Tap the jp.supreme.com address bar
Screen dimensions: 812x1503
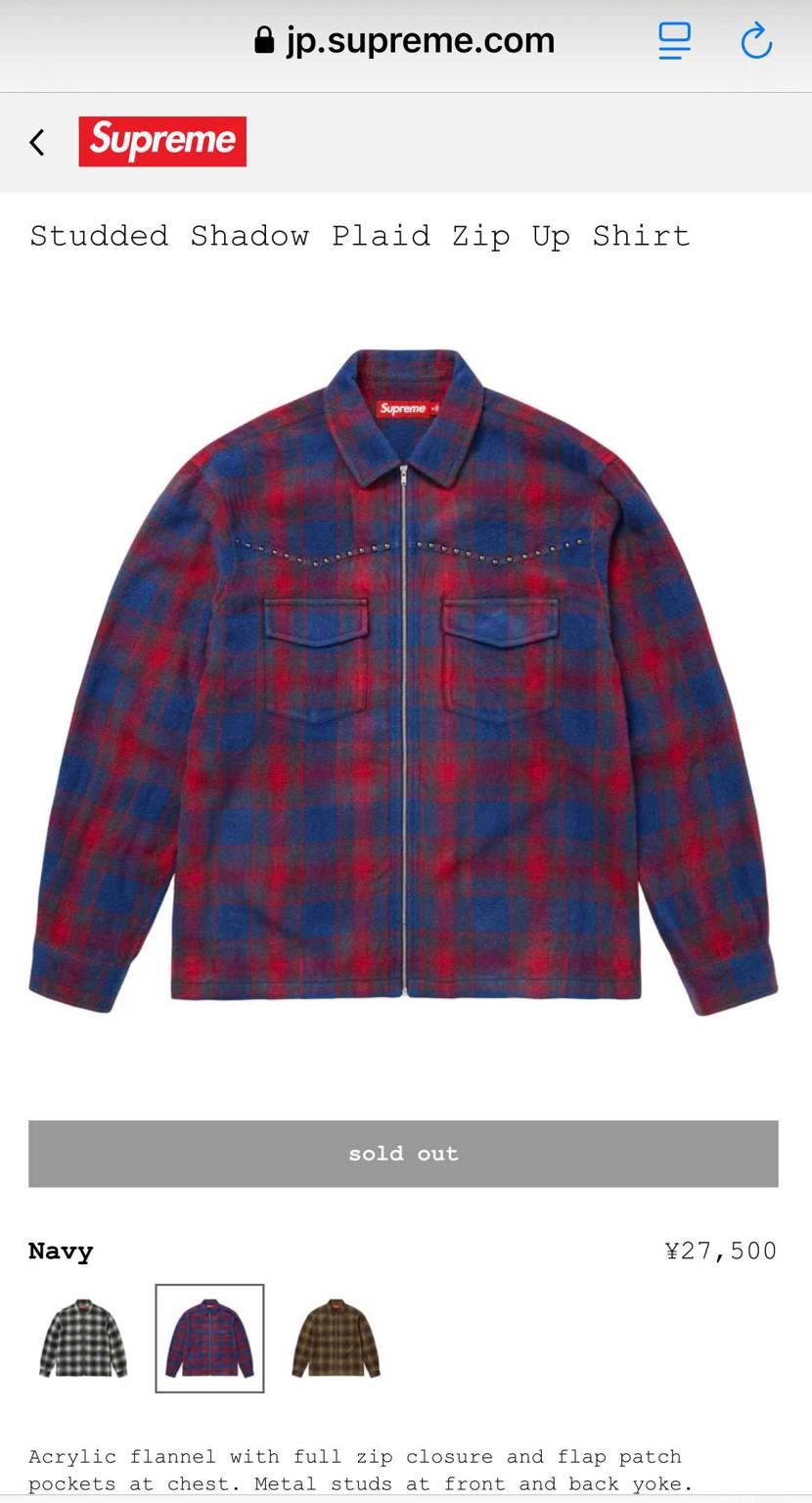pyautogui.click(x=405, y=41)
